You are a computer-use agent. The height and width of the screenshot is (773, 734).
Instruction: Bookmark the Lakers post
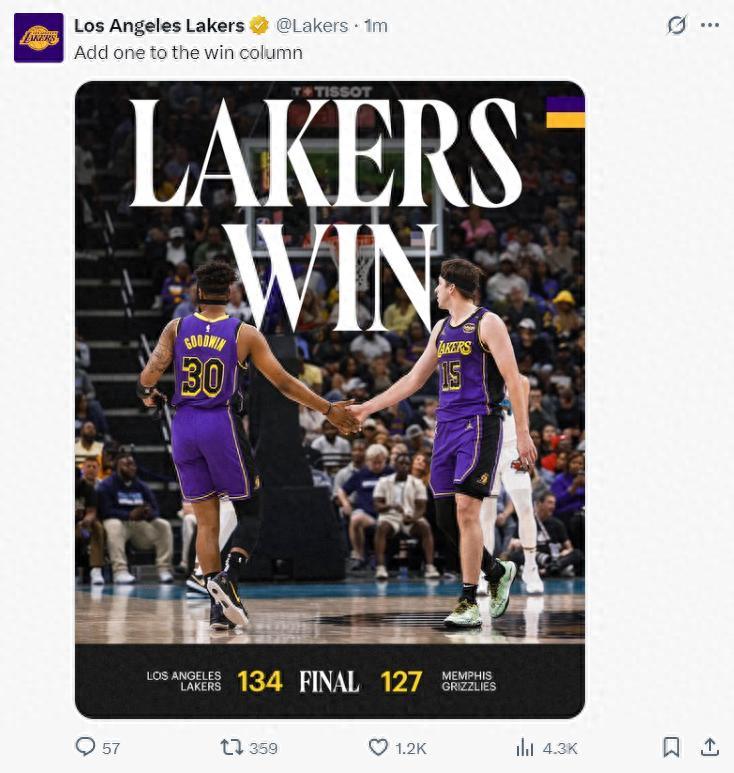672,747
